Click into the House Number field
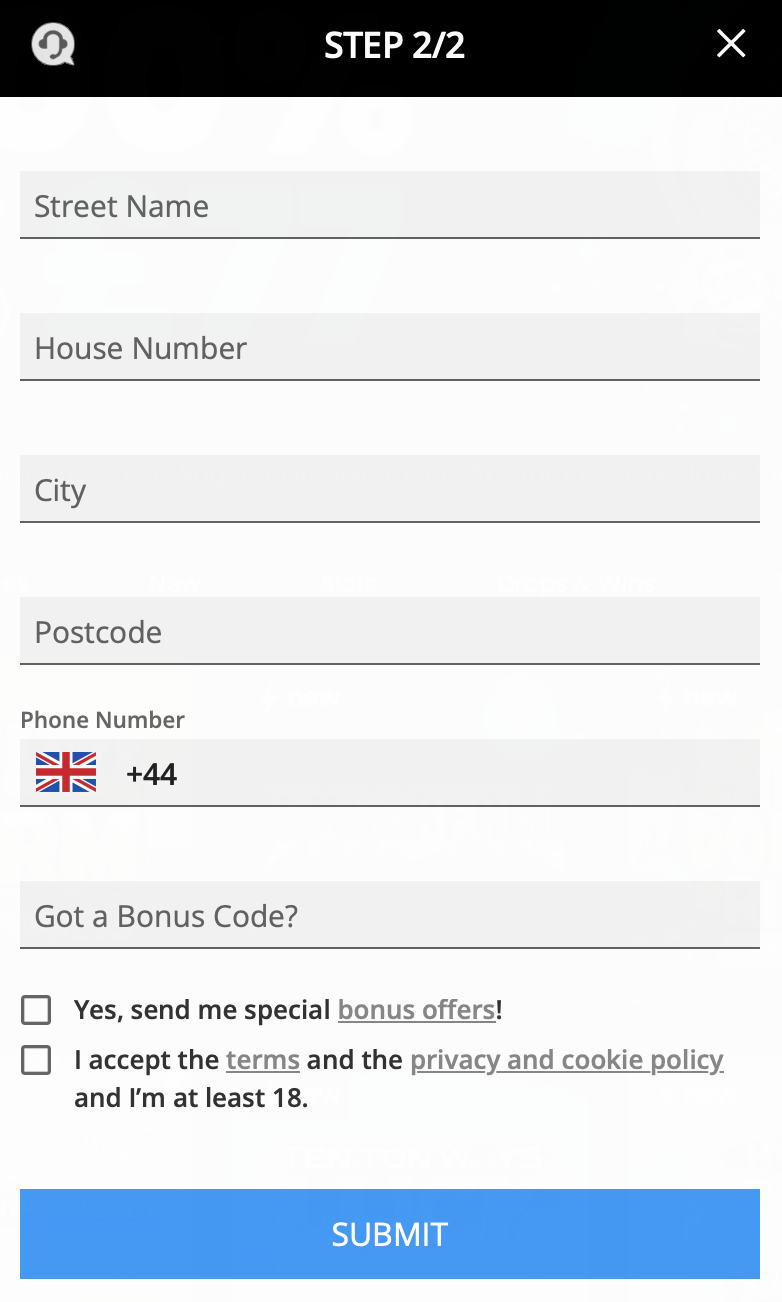Image resolution: width=782 pixels, height=1302 pixels. pos(390,347)
